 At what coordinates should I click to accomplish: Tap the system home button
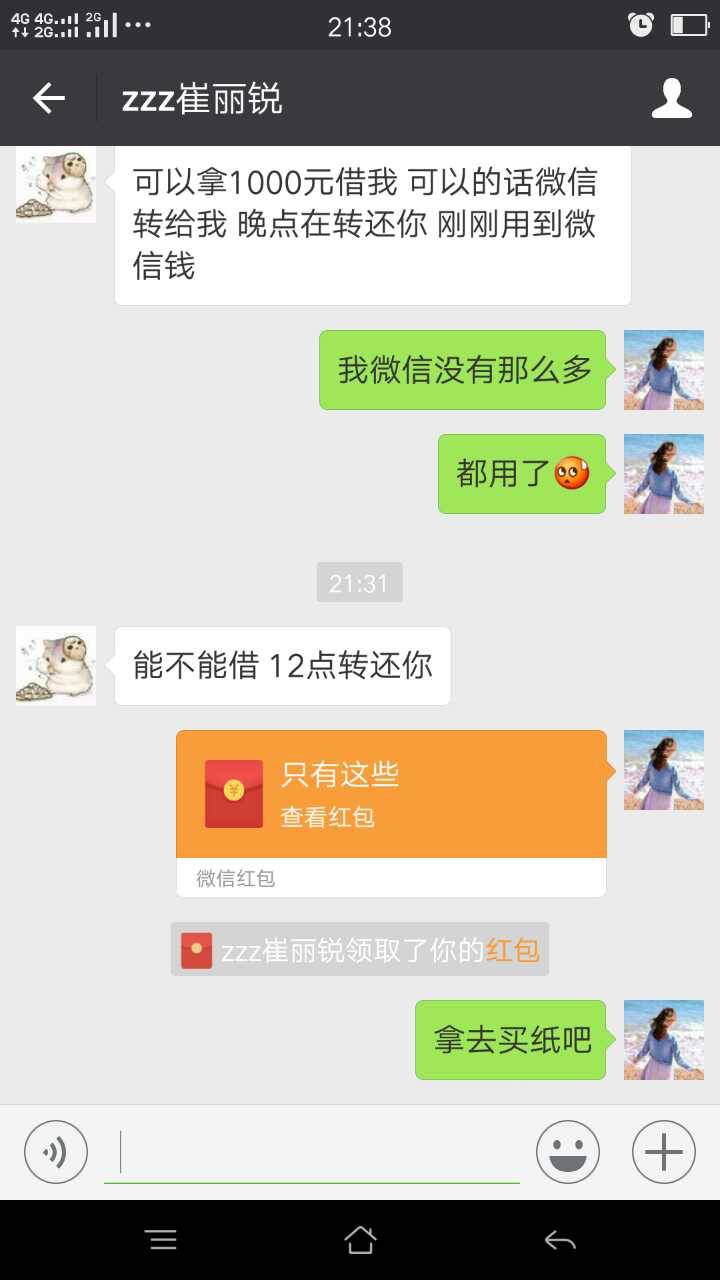[x=360, y=1240]
